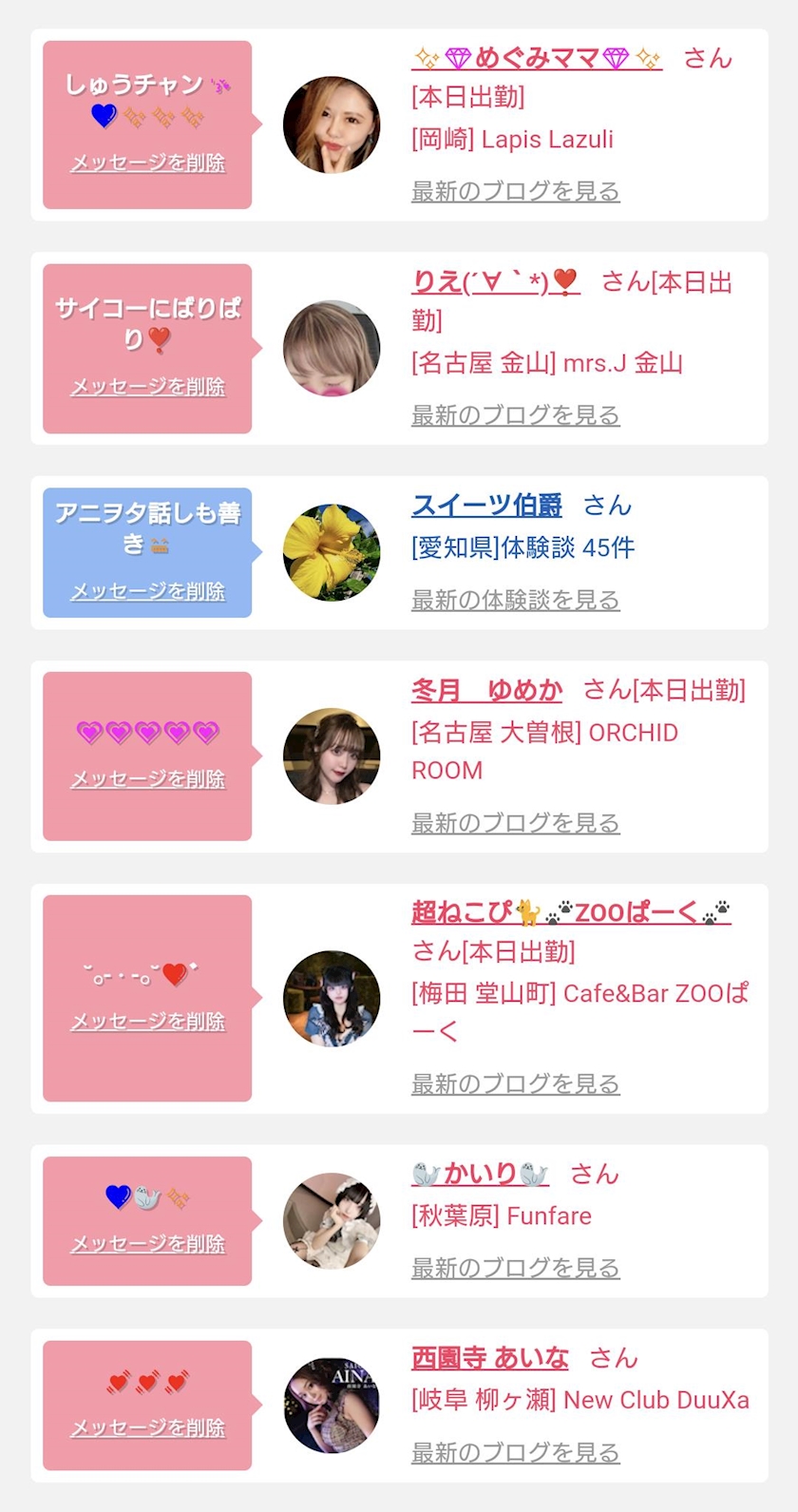
Task: Delete message sent to 西園寺 あいな
Action: pos(148,1428)
